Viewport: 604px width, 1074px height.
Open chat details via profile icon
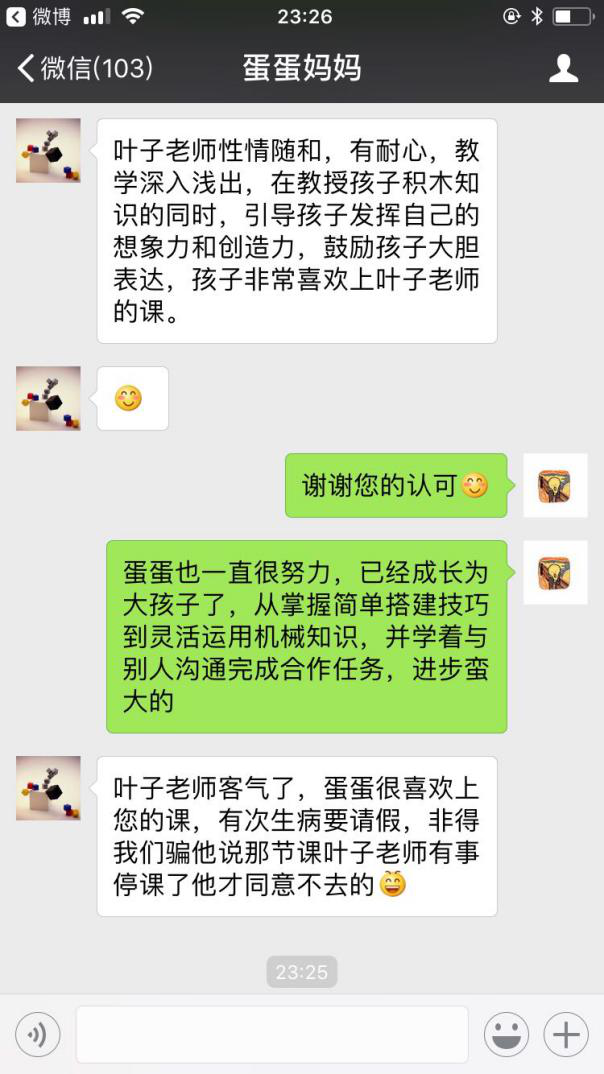click(564, 68)
